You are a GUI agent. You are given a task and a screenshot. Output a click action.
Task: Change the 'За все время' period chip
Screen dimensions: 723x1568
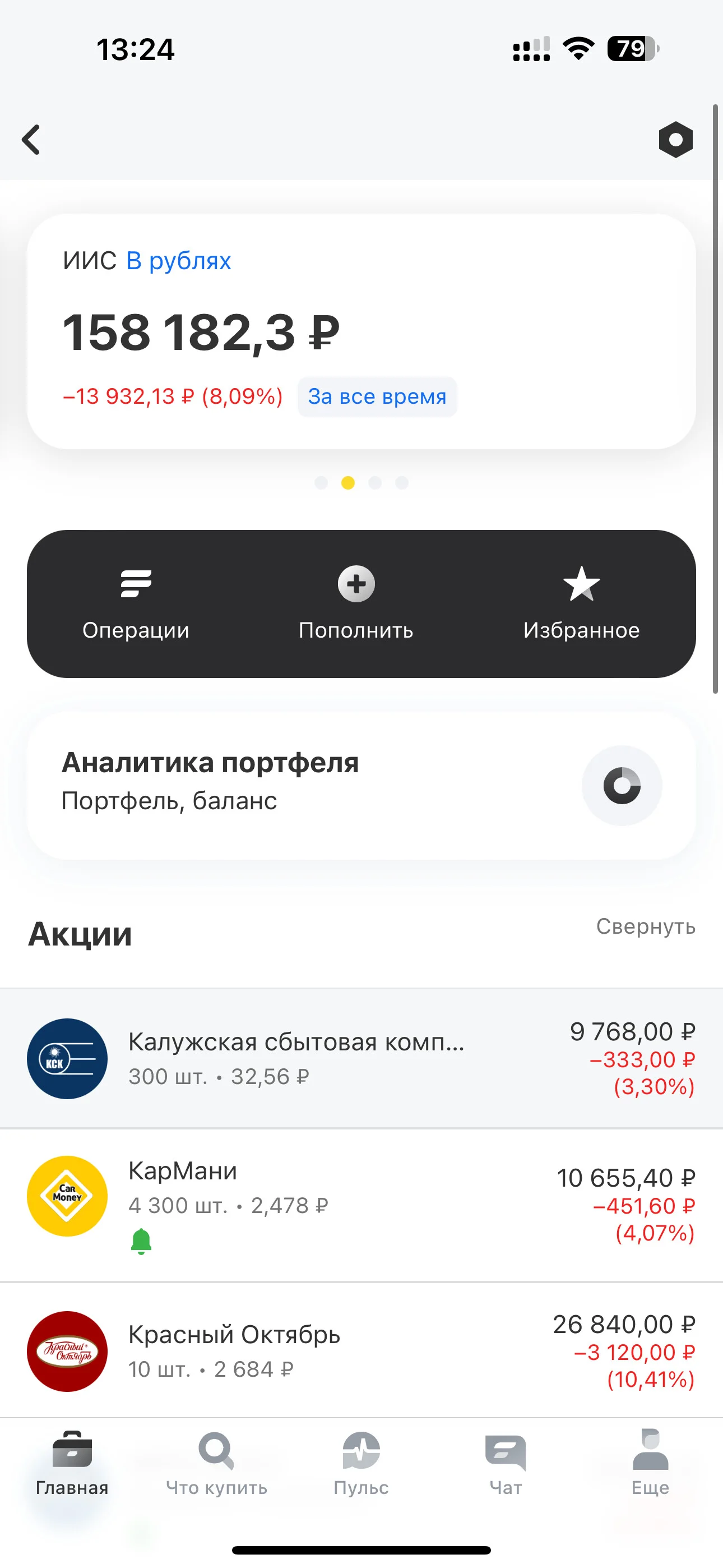pyautogui.click(x=377, y=397)
